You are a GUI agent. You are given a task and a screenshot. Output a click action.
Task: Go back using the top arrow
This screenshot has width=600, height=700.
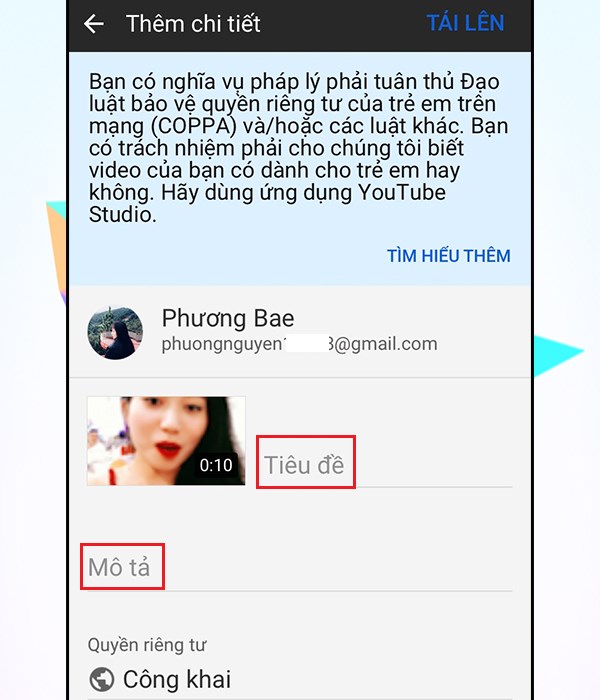[x=94, y=24]
